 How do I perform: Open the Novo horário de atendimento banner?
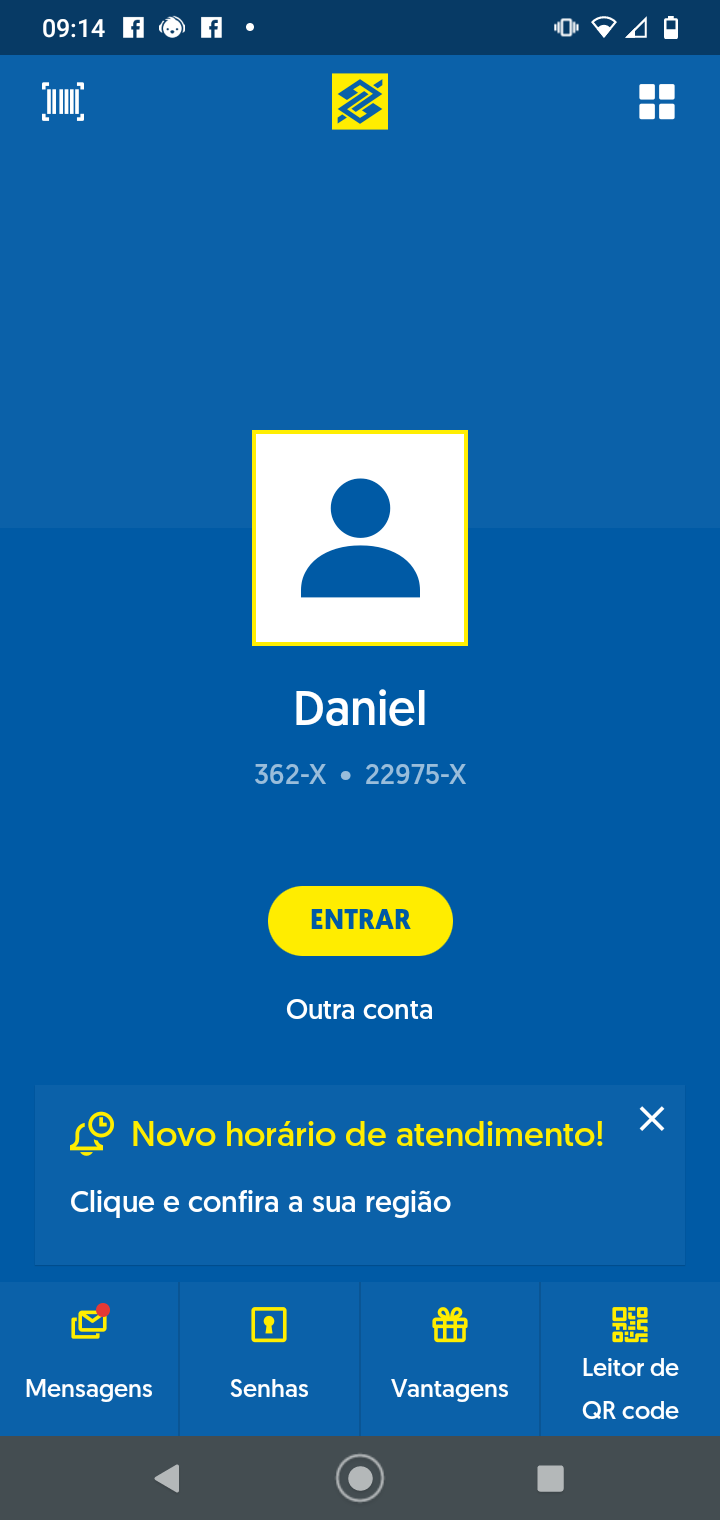[x=340, y=1170]
